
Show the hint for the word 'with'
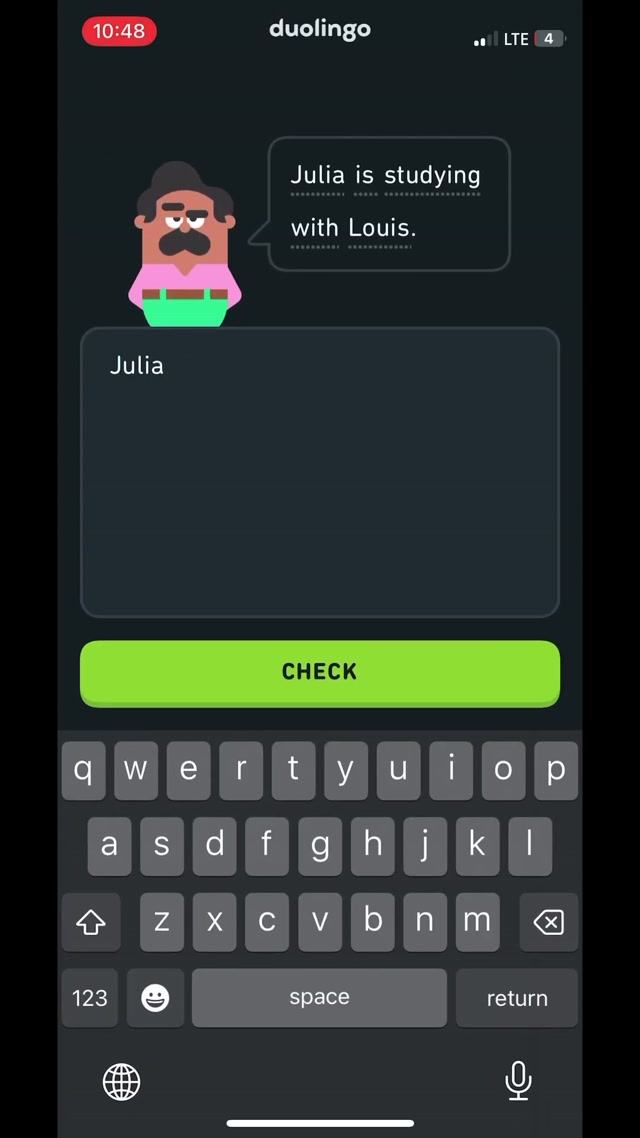(314, 228)
